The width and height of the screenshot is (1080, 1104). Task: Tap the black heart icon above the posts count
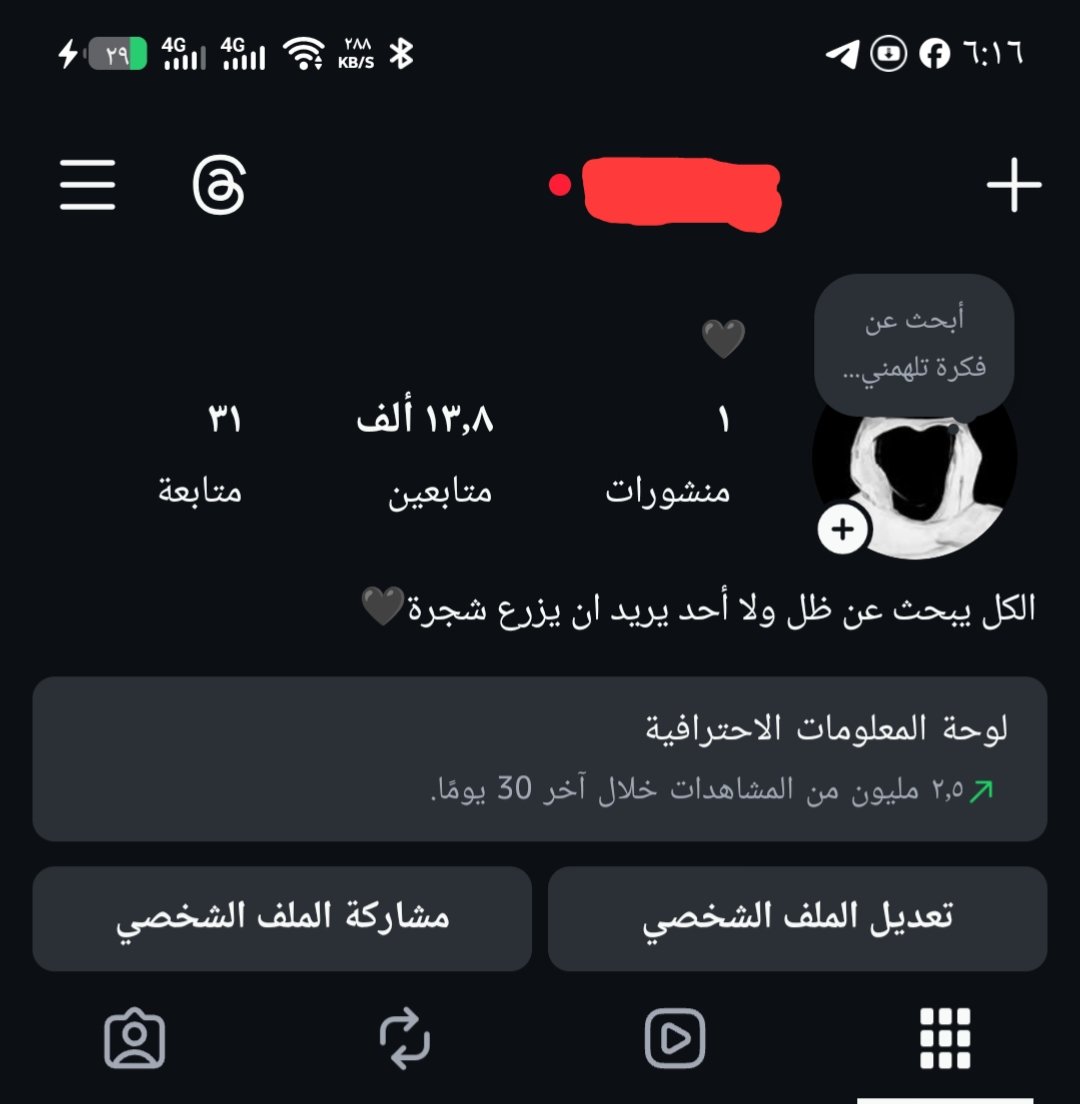click(x=723, y=338)
